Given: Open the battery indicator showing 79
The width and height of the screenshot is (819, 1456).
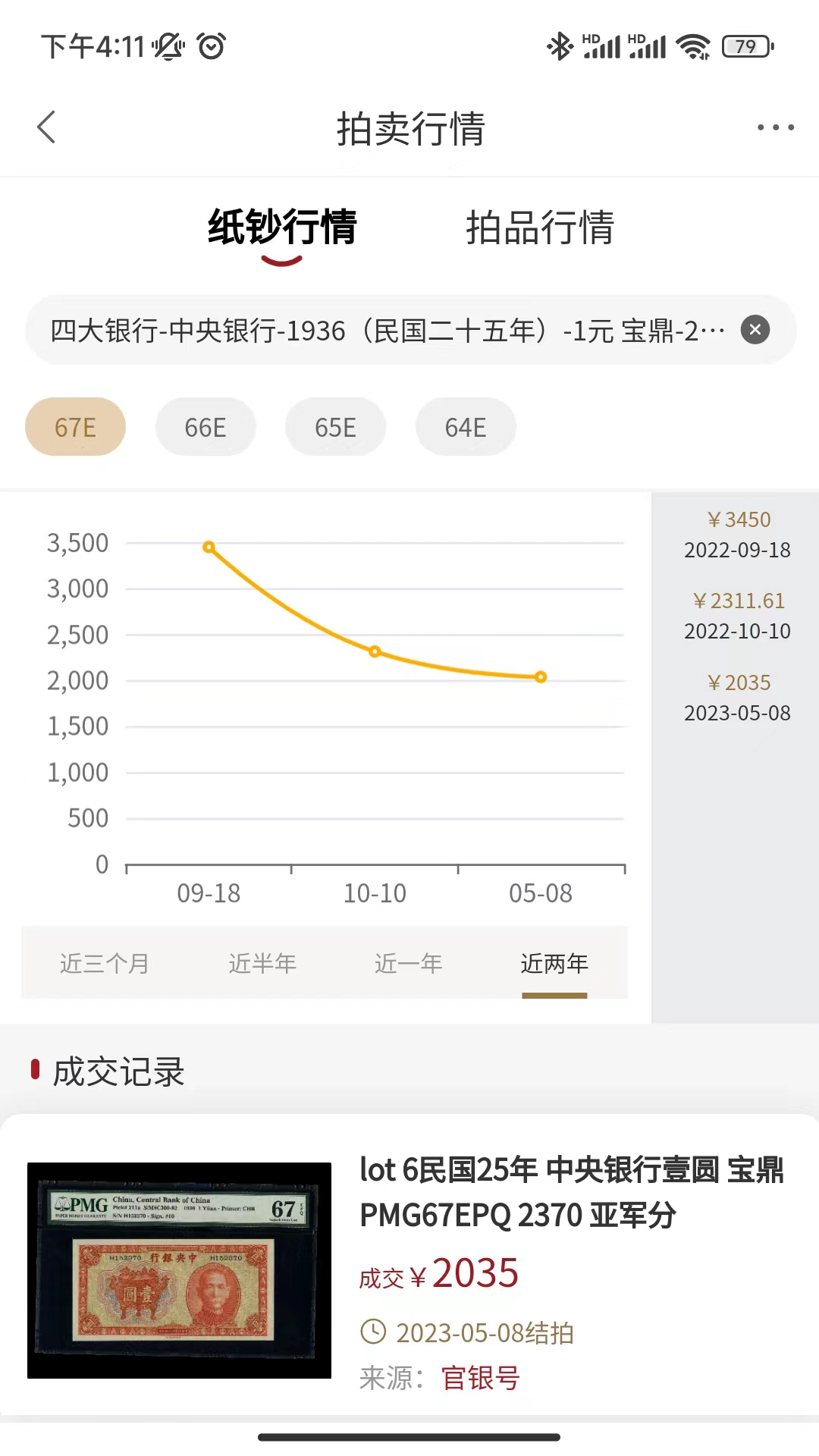Looking at the screenshot, I should (x=744, y=46).
